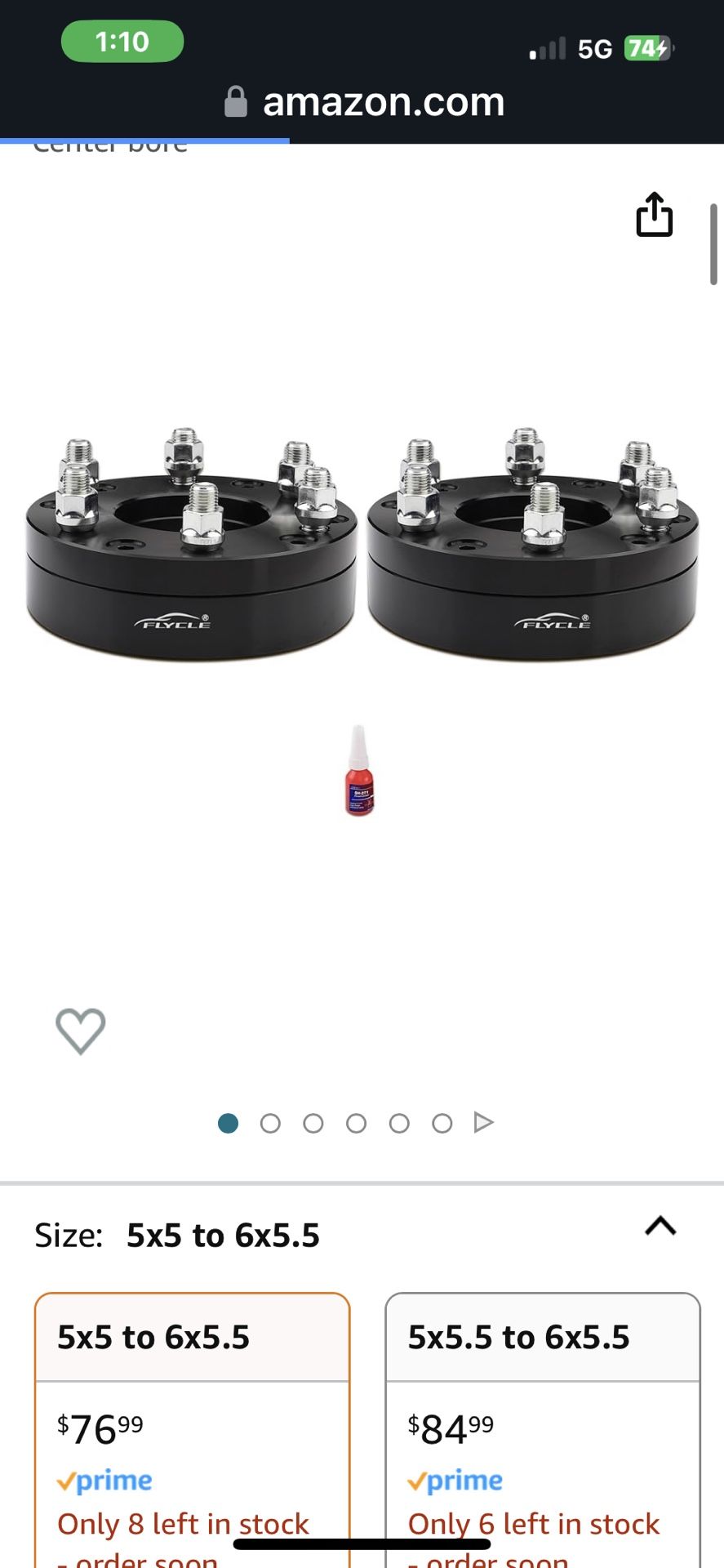
Task: Collapse the Size options section
Action: pyautogui.click(x=660, y=1227)
